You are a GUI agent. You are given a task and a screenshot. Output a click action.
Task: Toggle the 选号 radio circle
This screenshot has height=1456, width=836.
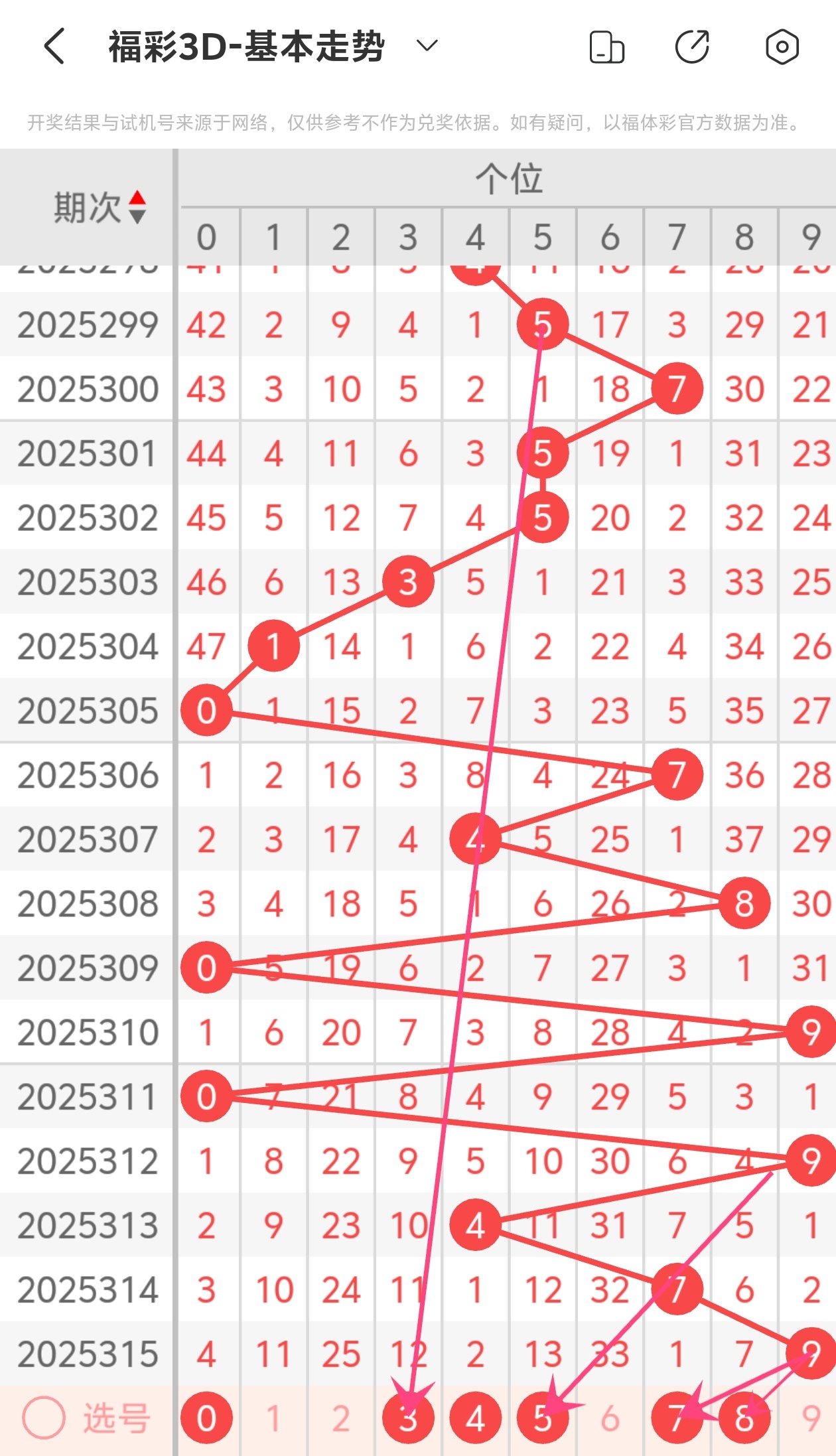[x=44, y=1418]
